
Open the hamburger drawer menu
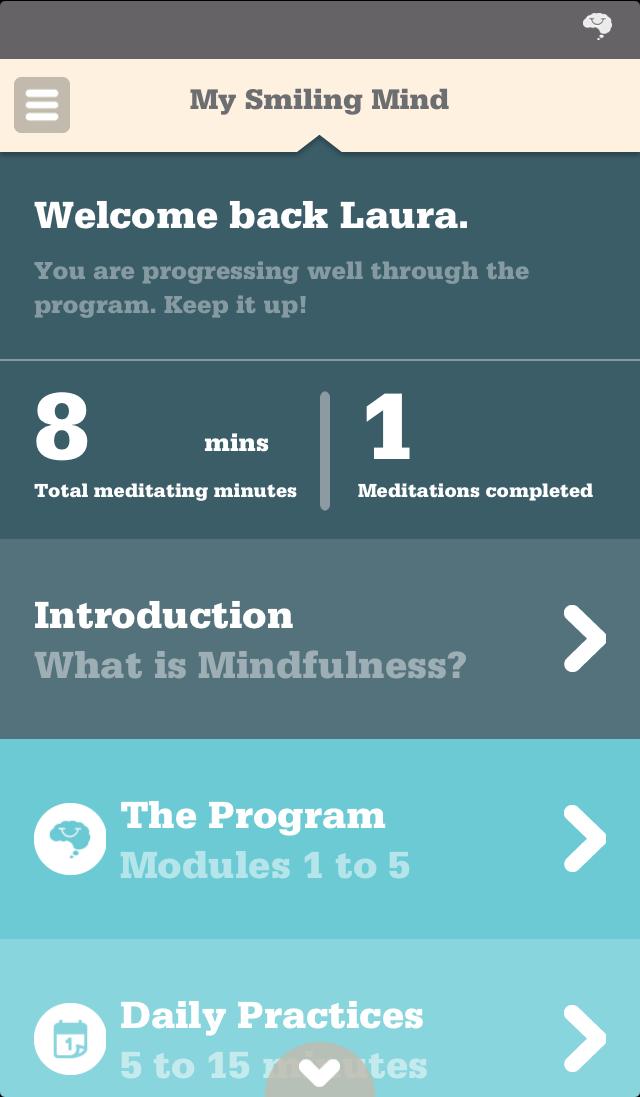coord(42,105)
